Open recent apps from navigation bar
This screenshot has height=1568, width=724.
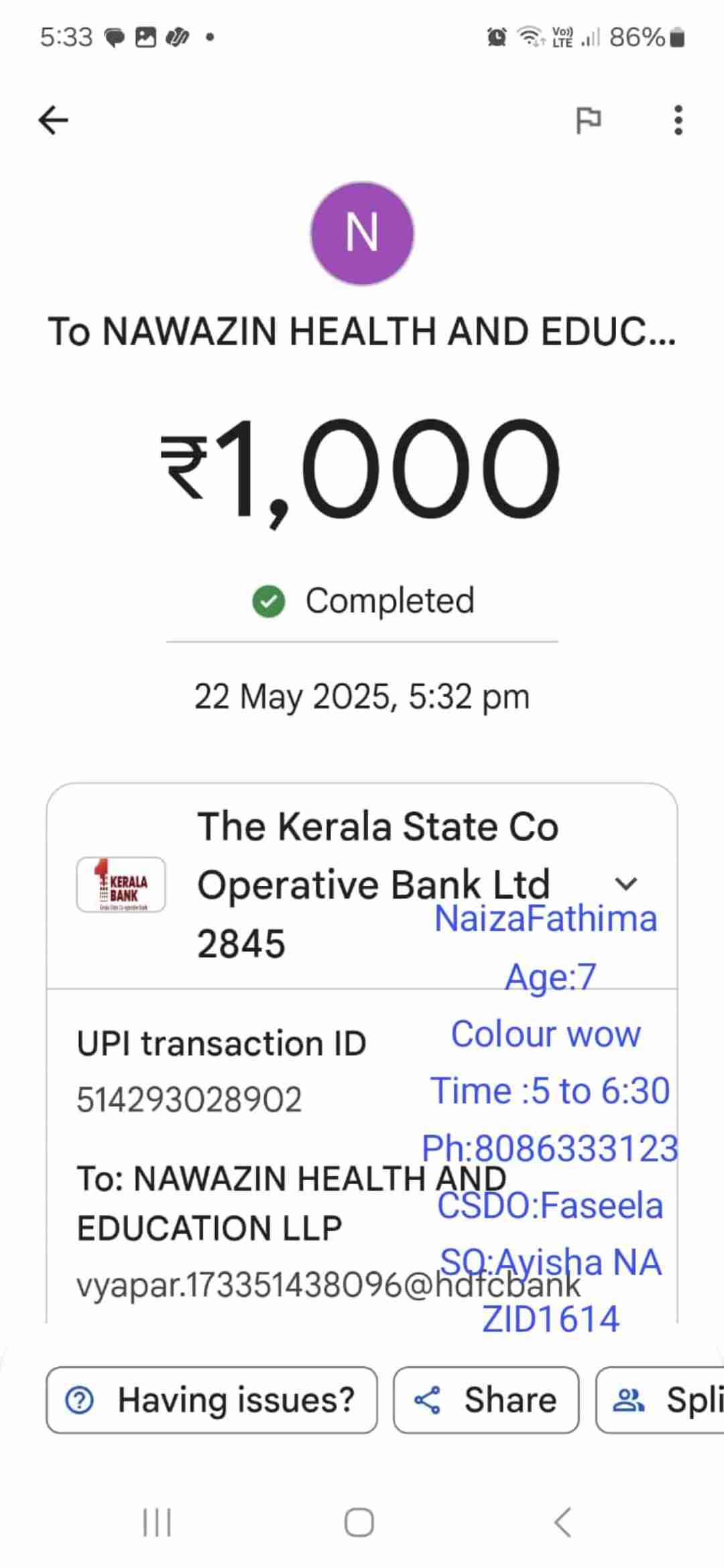[158, 1522]
